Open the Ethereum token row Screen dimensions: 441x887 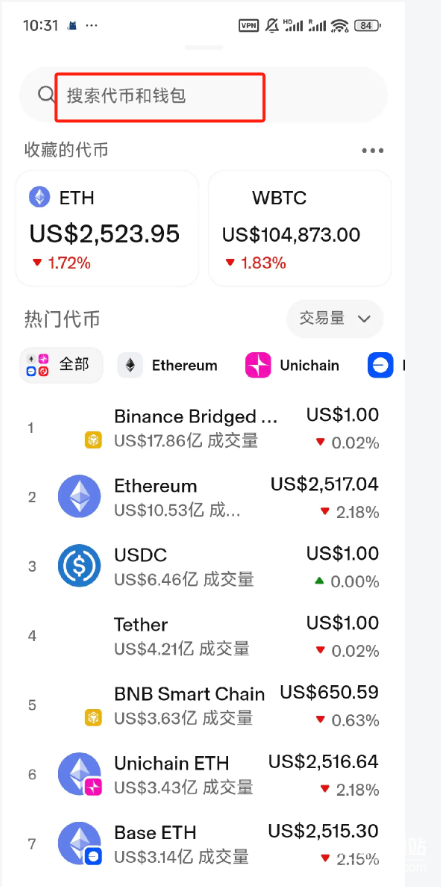(x=204, y=497)
